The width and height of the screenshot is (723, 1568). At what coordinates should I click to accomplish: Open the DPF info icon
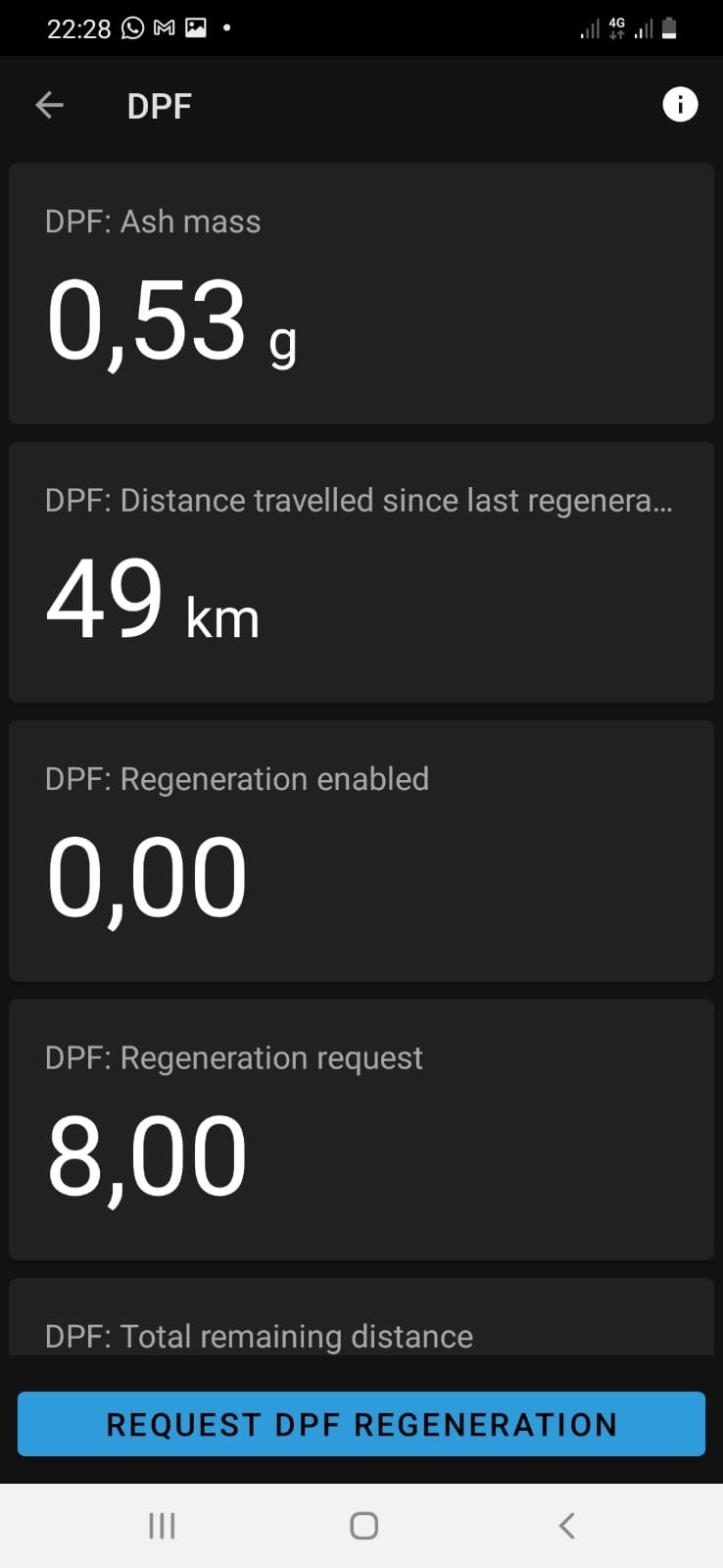pyautogui.click(x=680, y=104)
